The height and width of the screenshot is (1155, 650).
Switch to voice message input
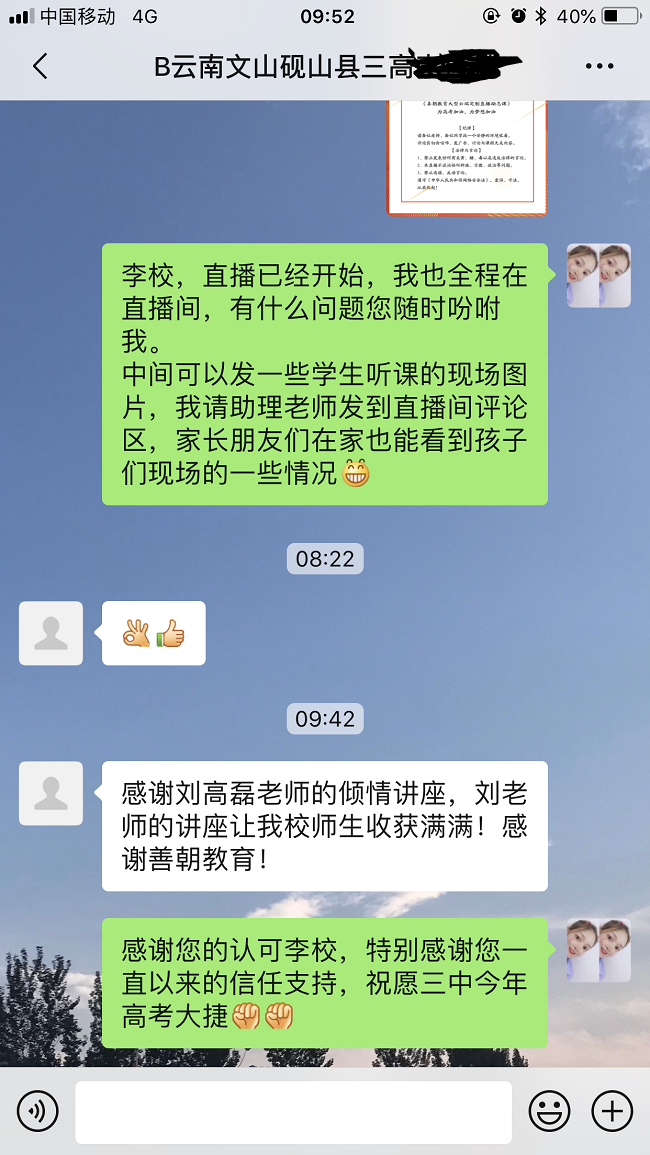click(38, 1111)
